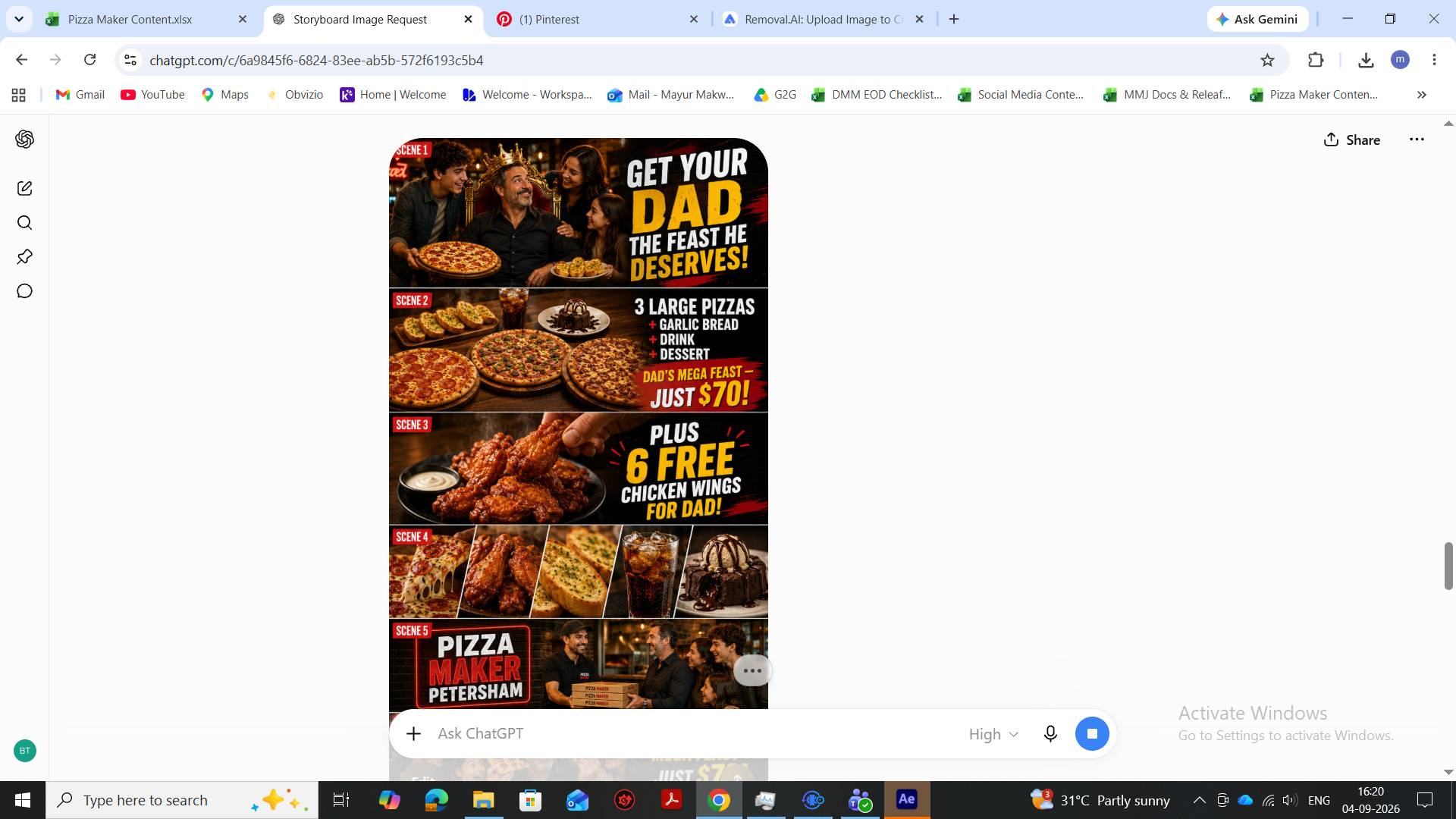Open the attach plus button
Image resolution: width=1456 pixels, height=819 pixels.
tap(413, 733)
